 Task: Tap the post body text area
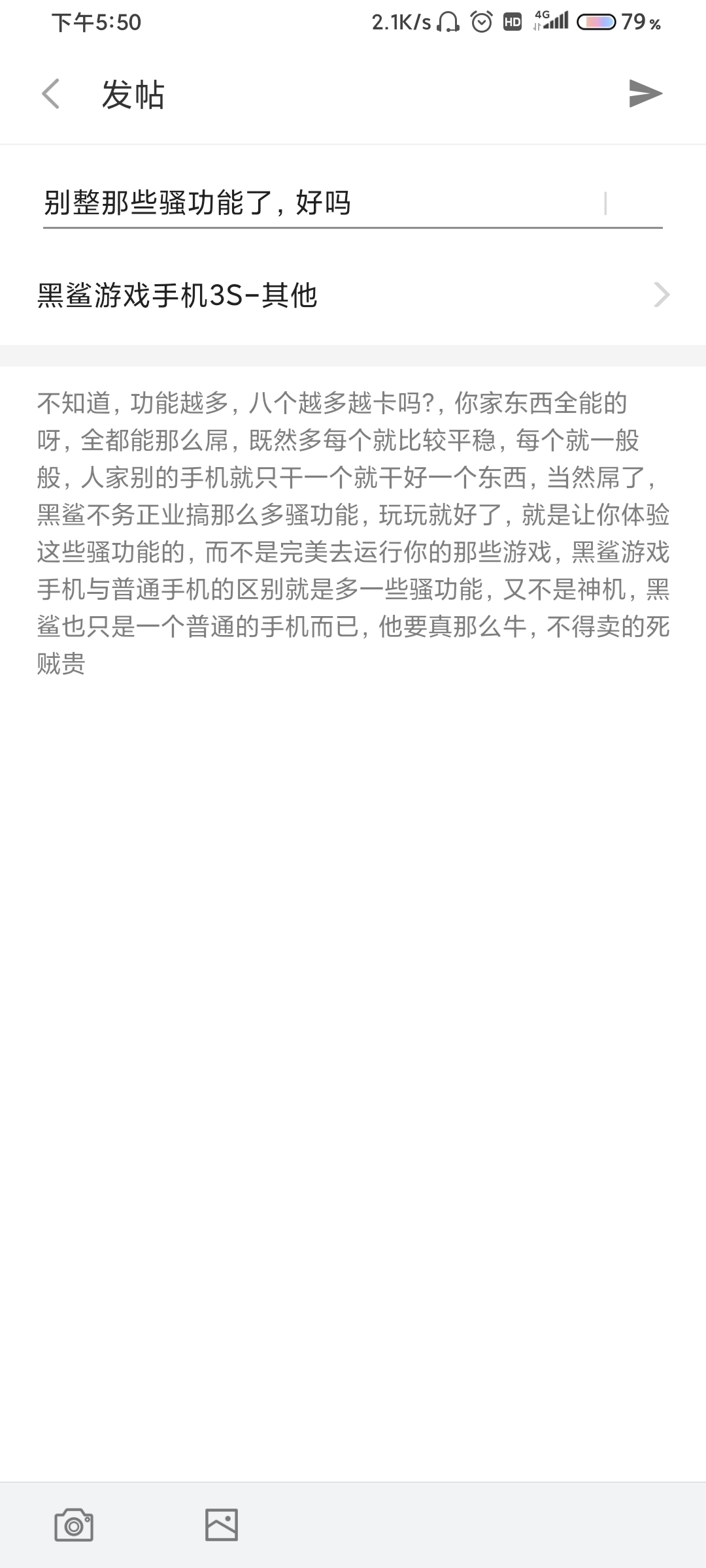point(353,915)
